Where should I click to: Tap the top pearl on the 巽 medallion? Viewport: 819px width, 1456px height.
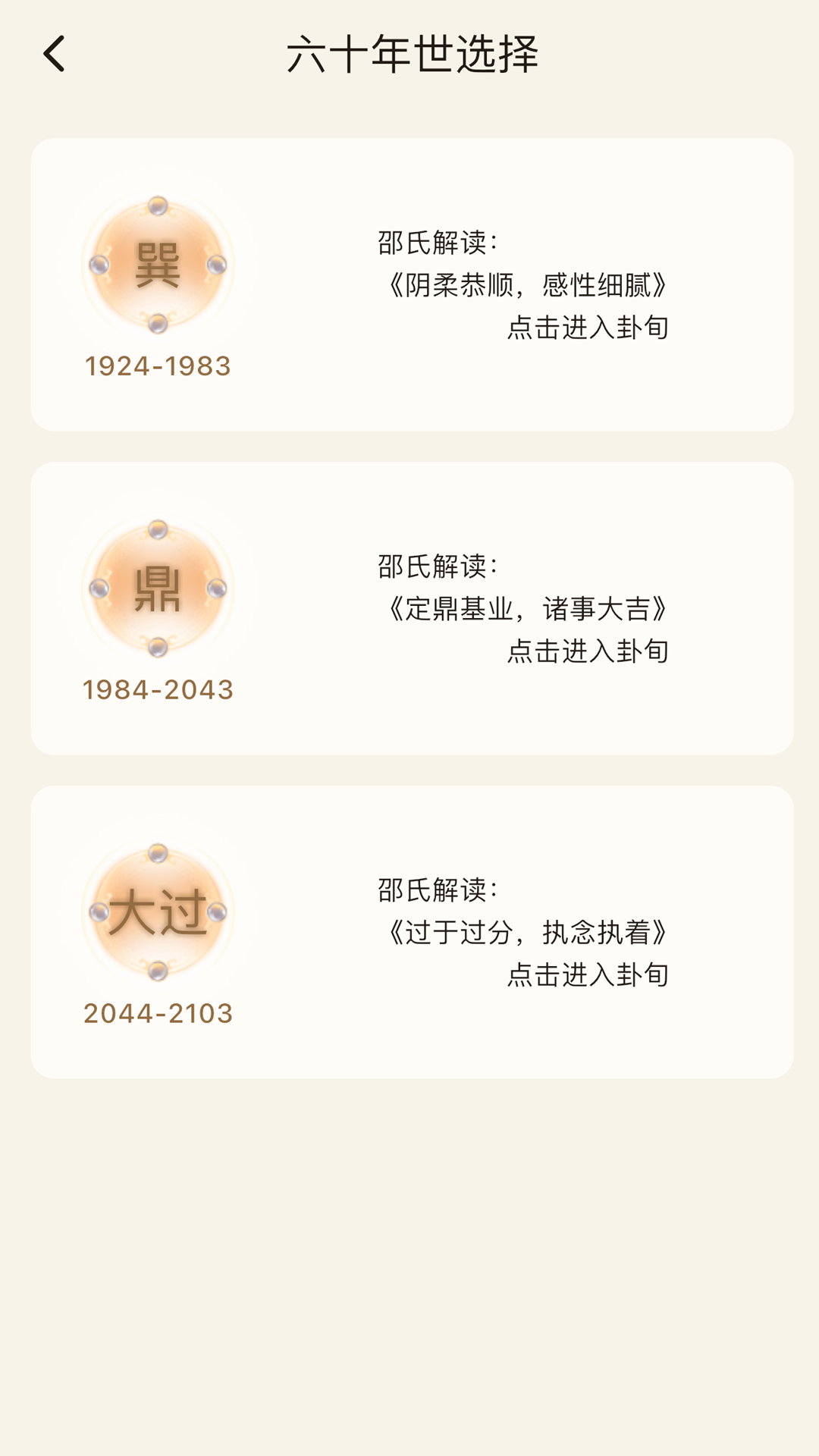159,206
